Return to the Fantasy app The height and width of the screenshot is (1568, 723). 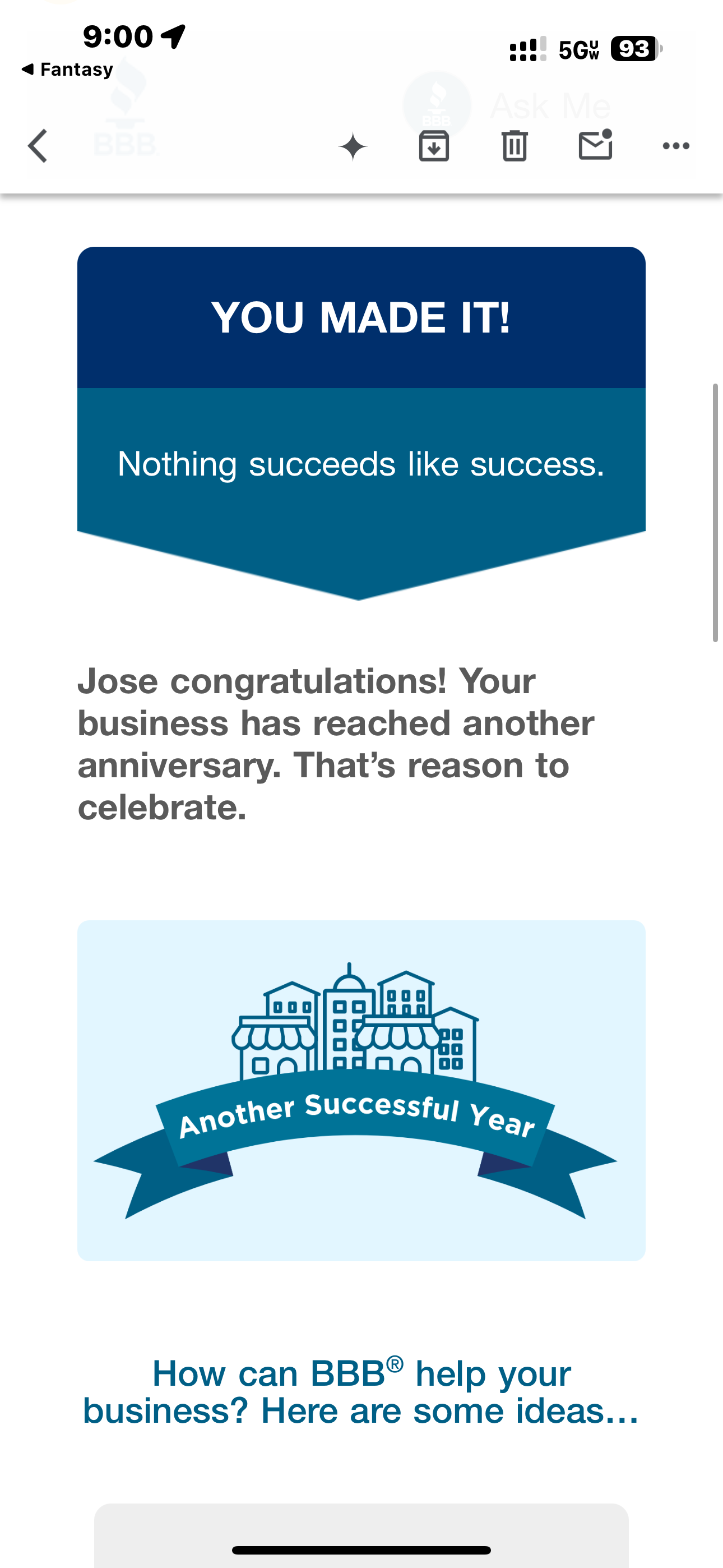[x=67, y=70]
